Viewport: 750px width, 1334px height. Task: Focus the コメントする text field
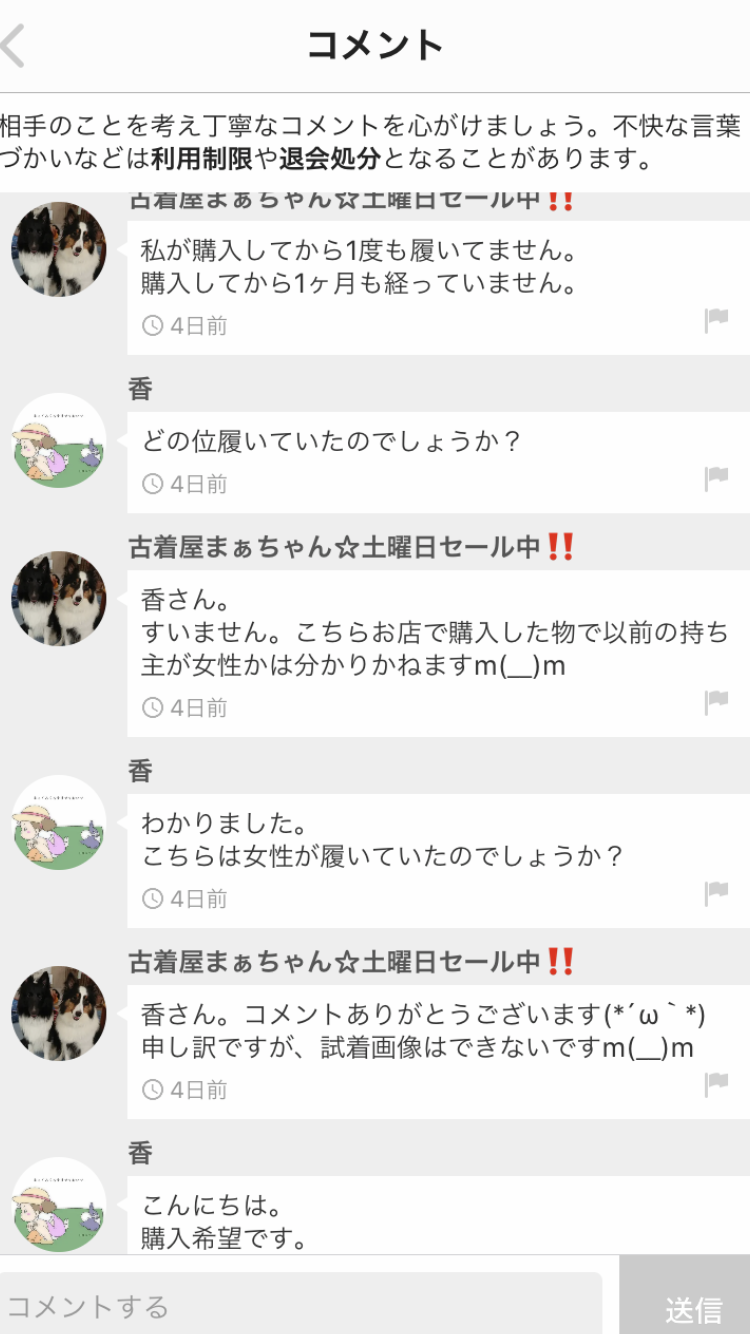coord(300,1305)
